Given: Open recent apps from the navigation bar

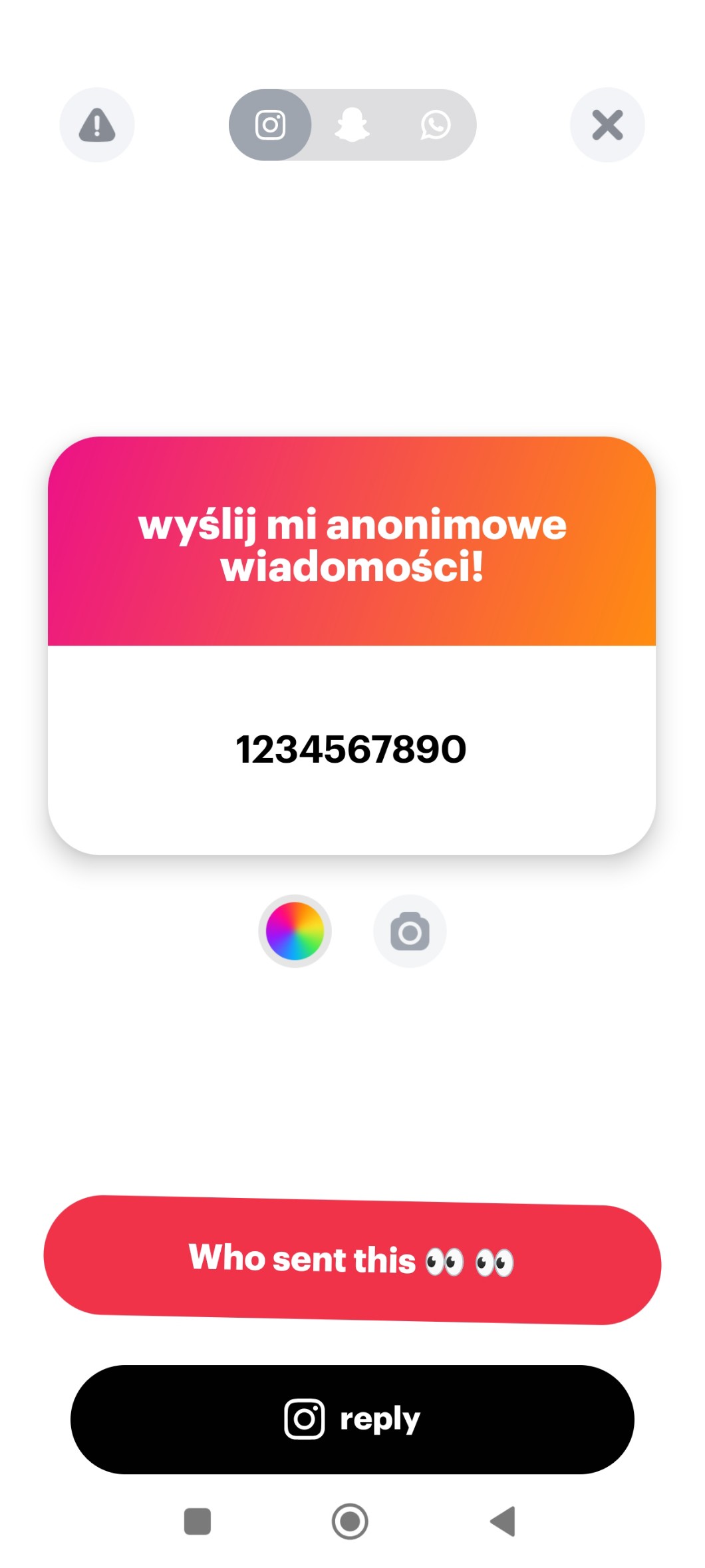Looking at the screenshot, I should coord(198,1521).
